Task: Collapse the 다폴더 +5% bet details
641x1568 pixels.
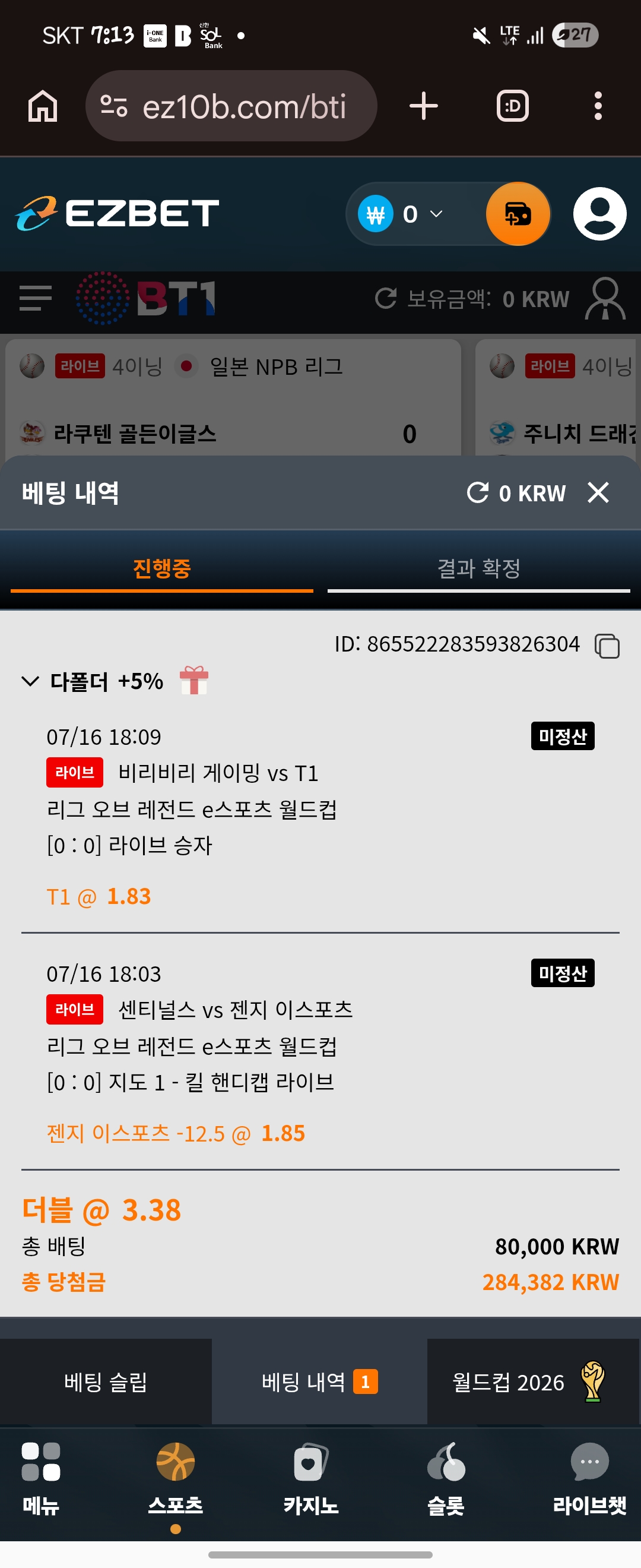Action: click(30, 681)
